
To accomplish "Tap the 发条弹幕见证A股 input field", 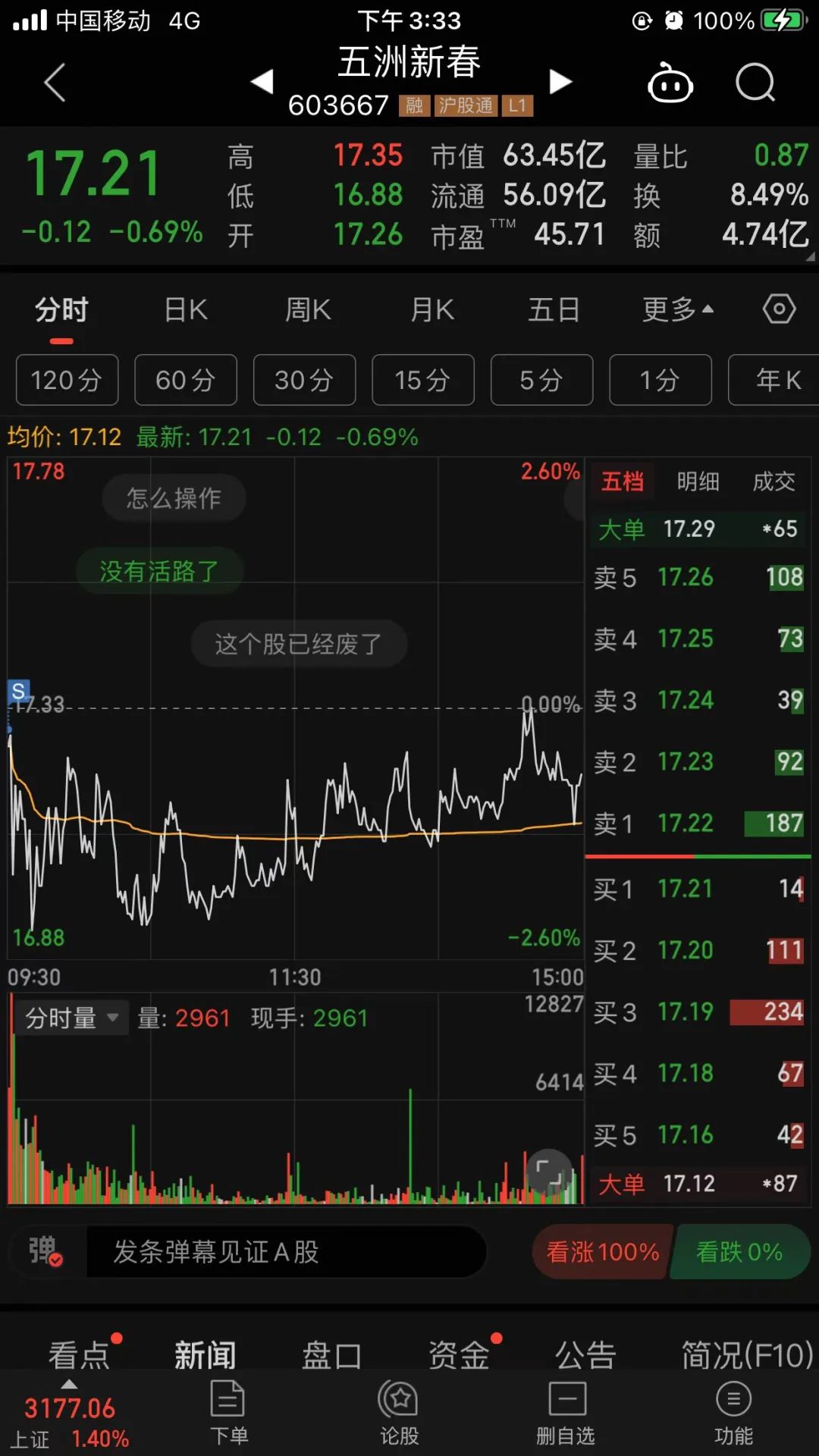I will click(286, 1252).
